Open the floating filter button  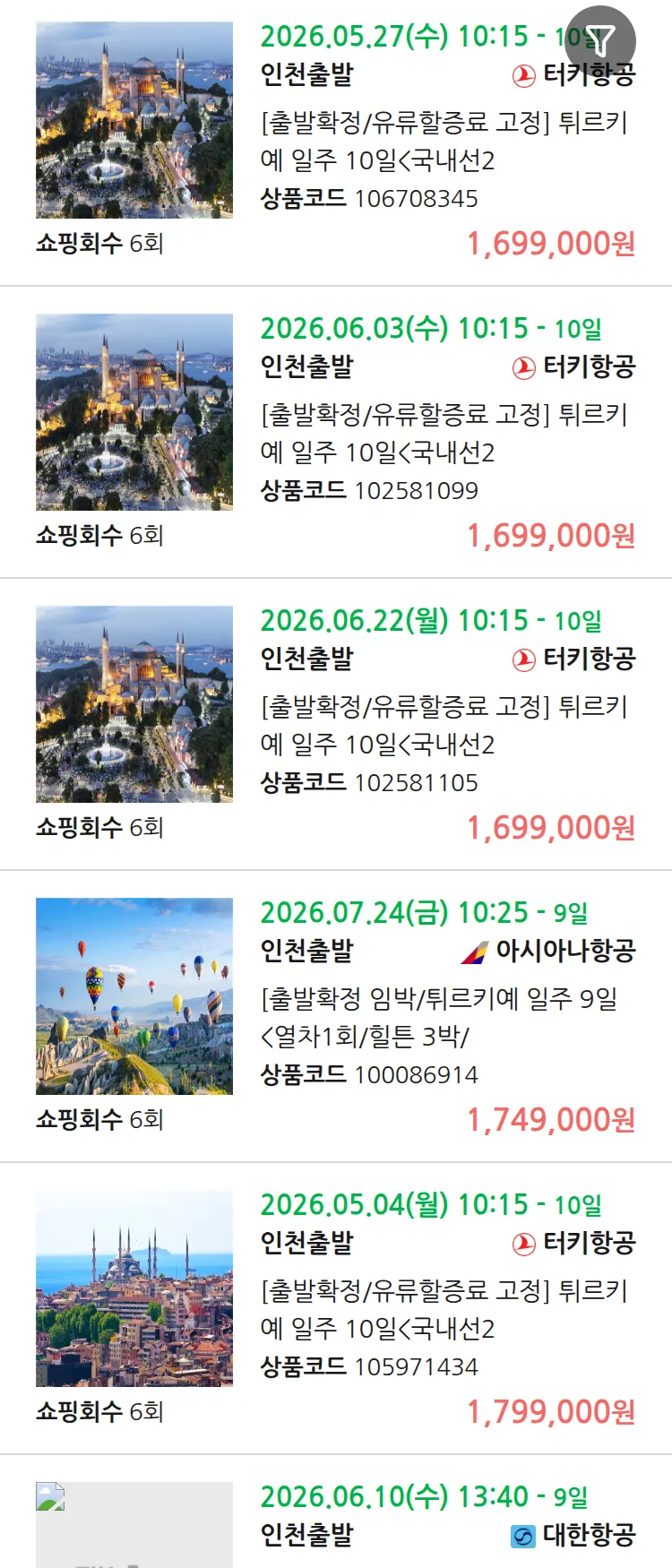pyautogui.click(x=600, y=40)
